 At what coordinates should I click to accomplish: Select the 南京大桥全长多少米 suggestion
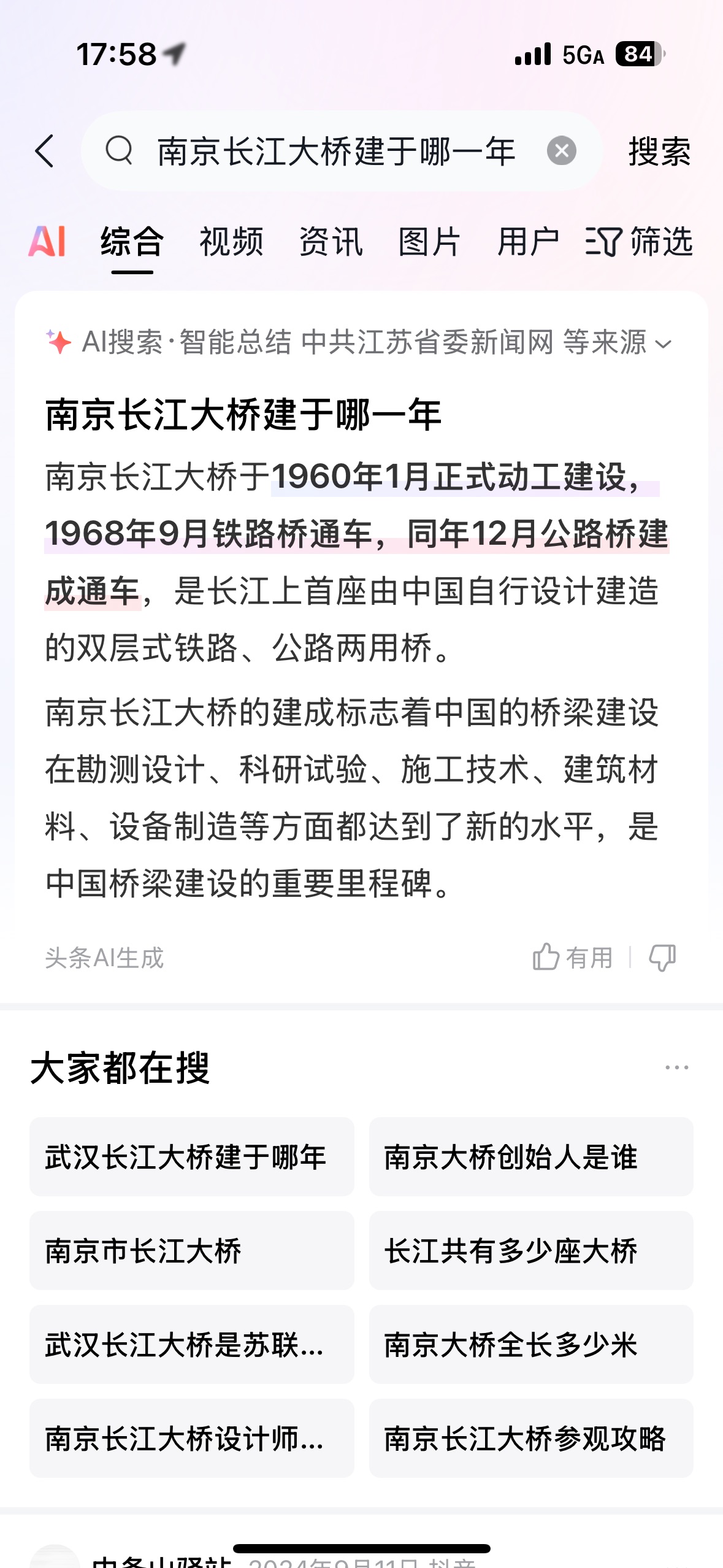pyautogui.click(x=531, y=1345)
